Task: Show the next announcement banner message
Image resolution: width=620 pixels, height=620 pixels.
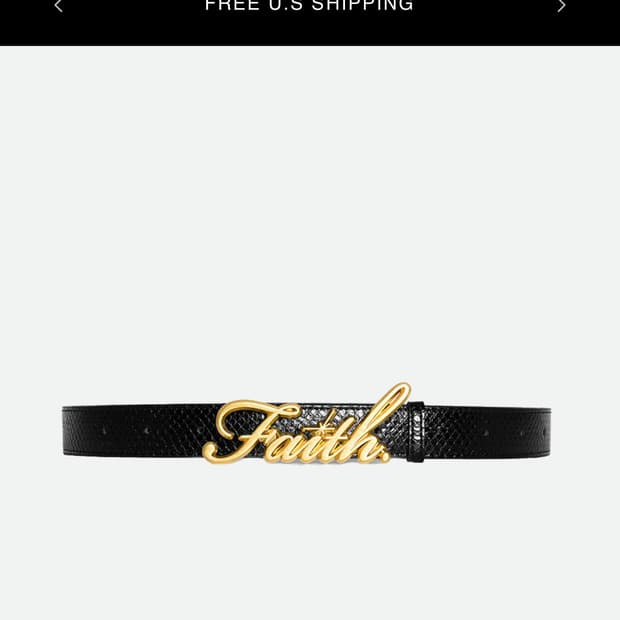Action: pyautogui.click(x=561, y=6)
